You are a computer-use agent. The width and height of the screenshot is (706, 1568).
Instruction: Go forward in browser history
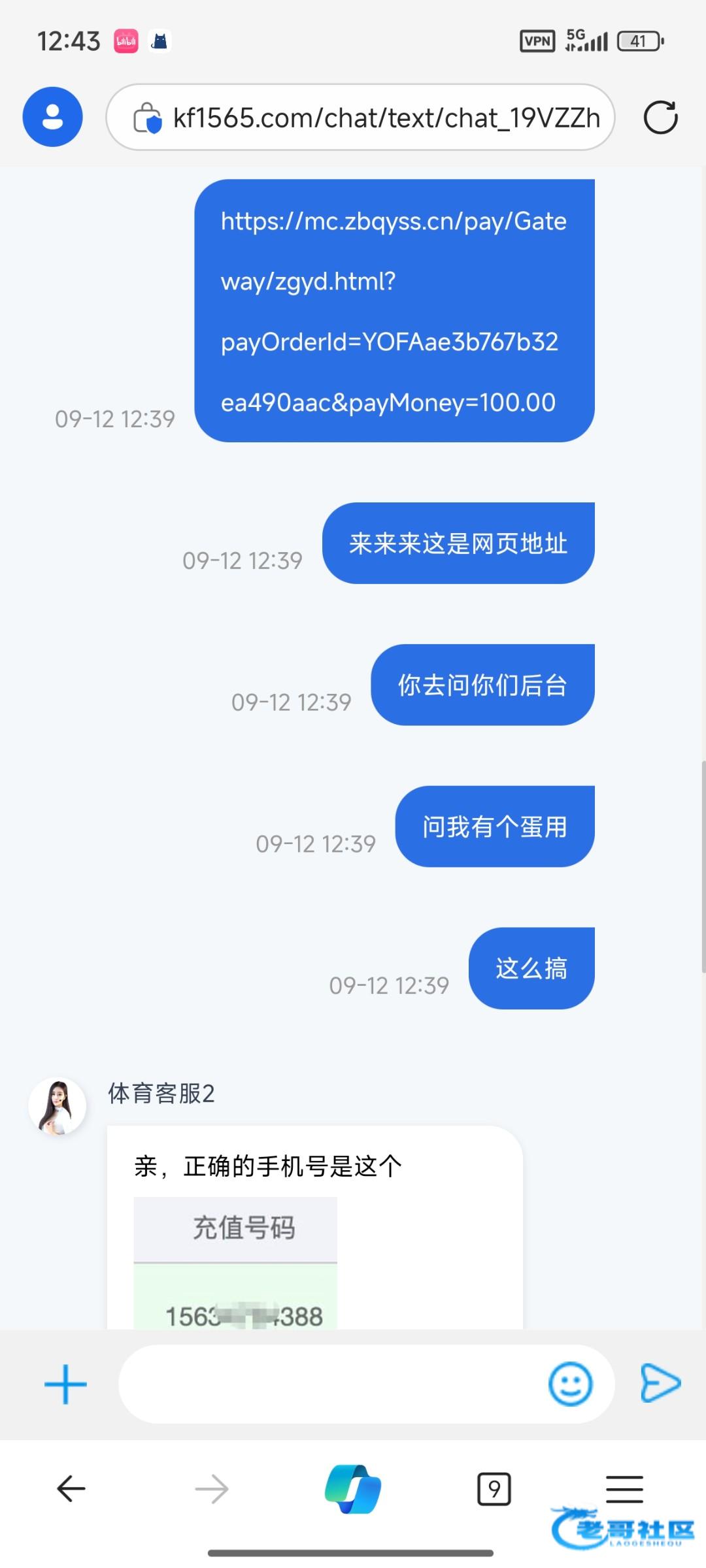(212, 1490)
